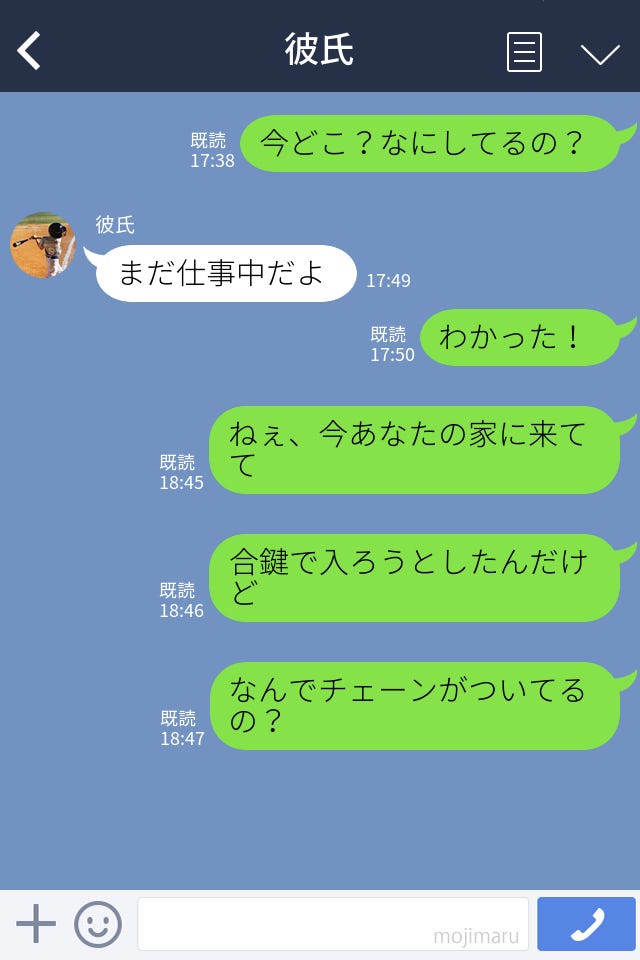The width and height of the screenshot is (640, 960).
Task: Start a call with the phone button
Action: [x=586, y=924]
